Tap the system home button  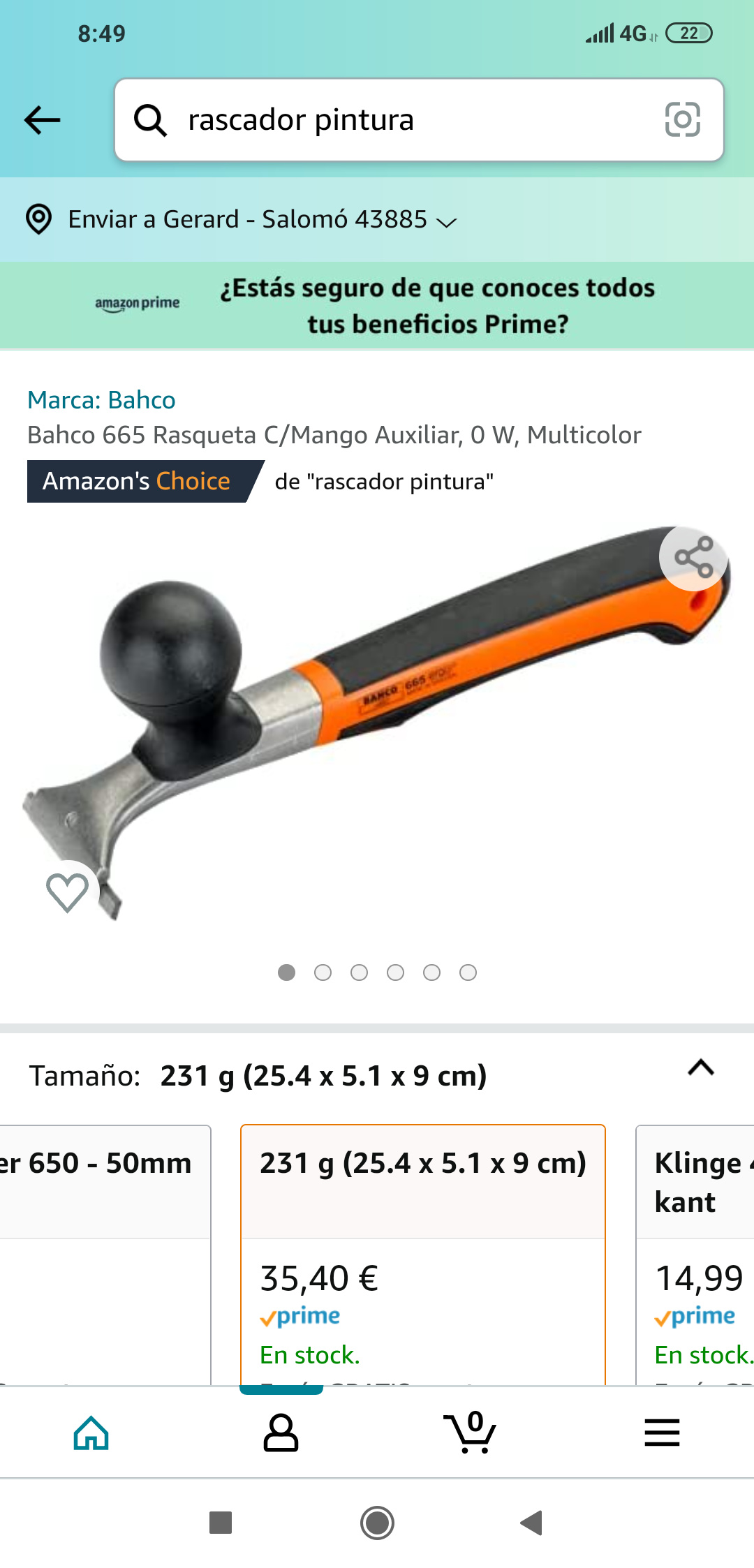tap(377, 1523)
